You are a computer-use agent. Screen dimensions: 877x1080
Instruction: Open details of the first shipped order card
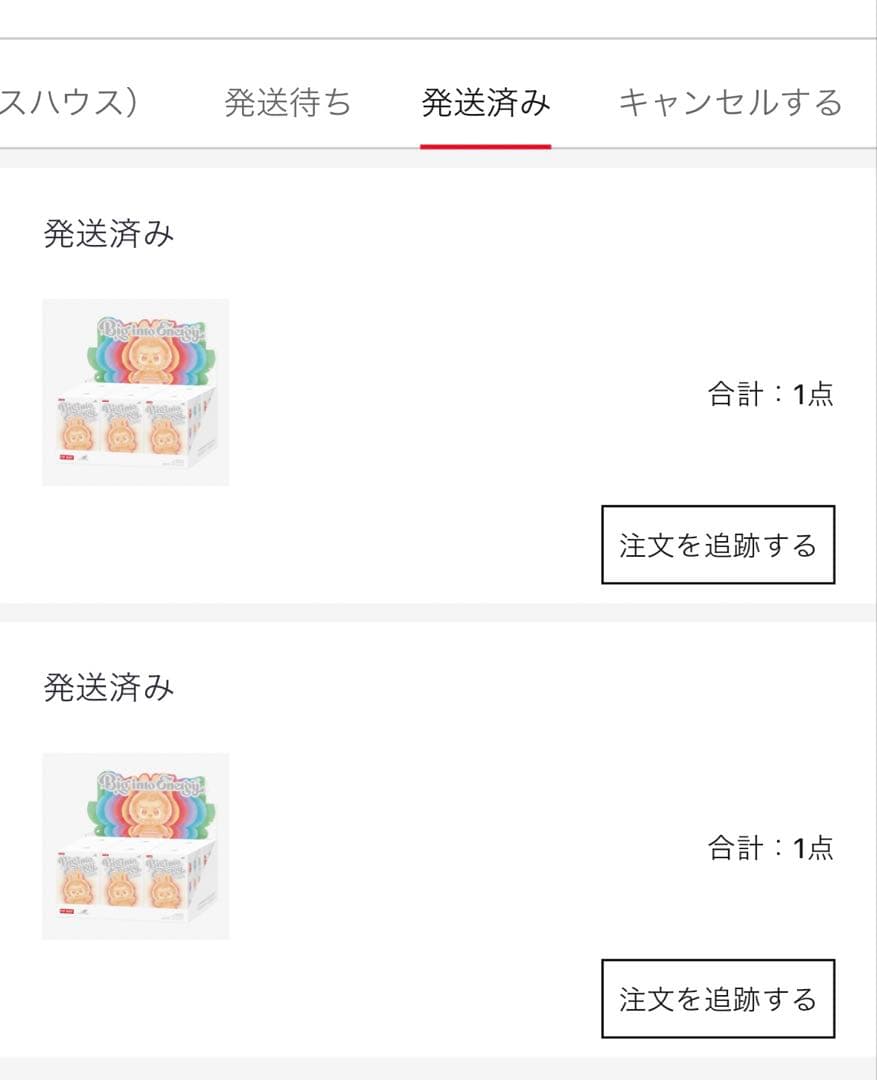[438, 390]
